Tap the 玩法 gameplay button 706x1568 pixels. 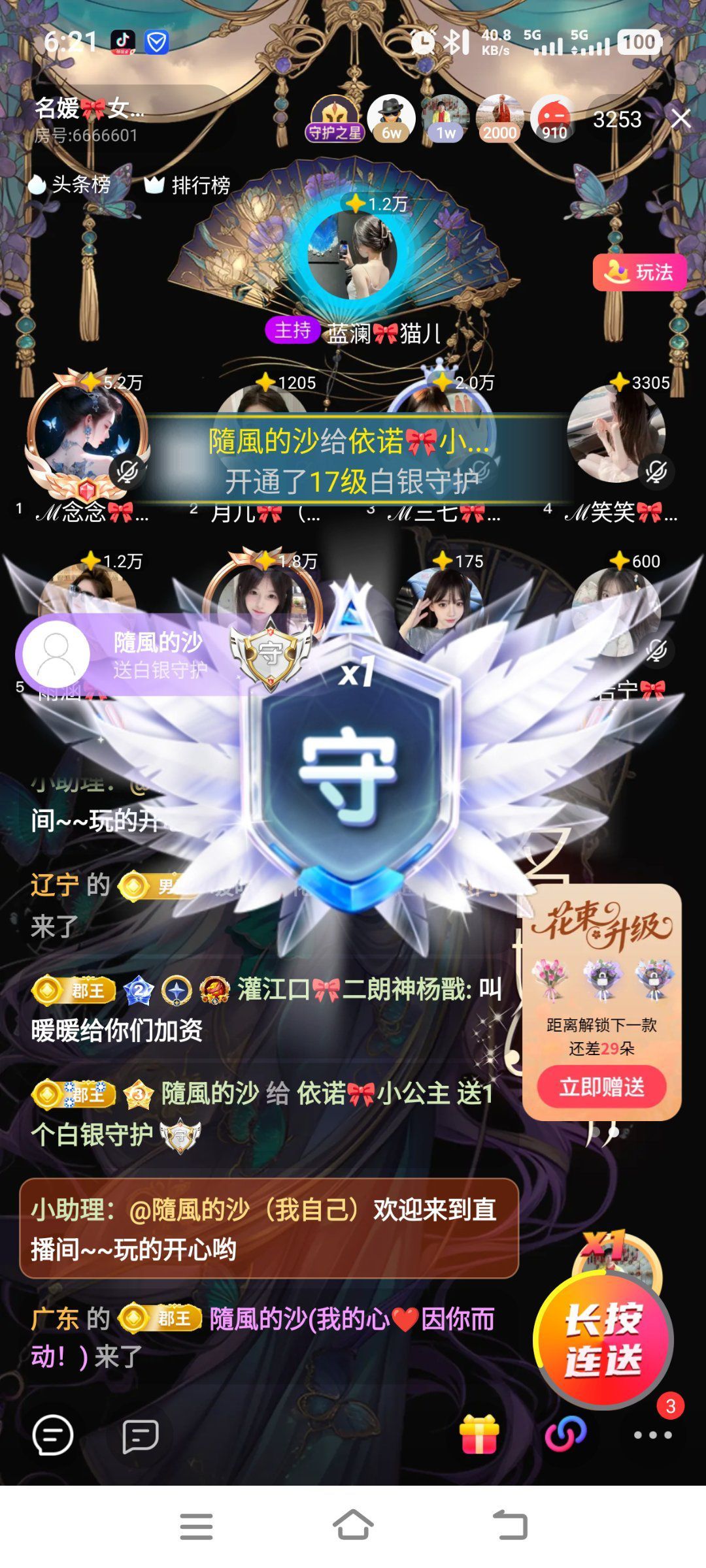(x=639, y=272)
